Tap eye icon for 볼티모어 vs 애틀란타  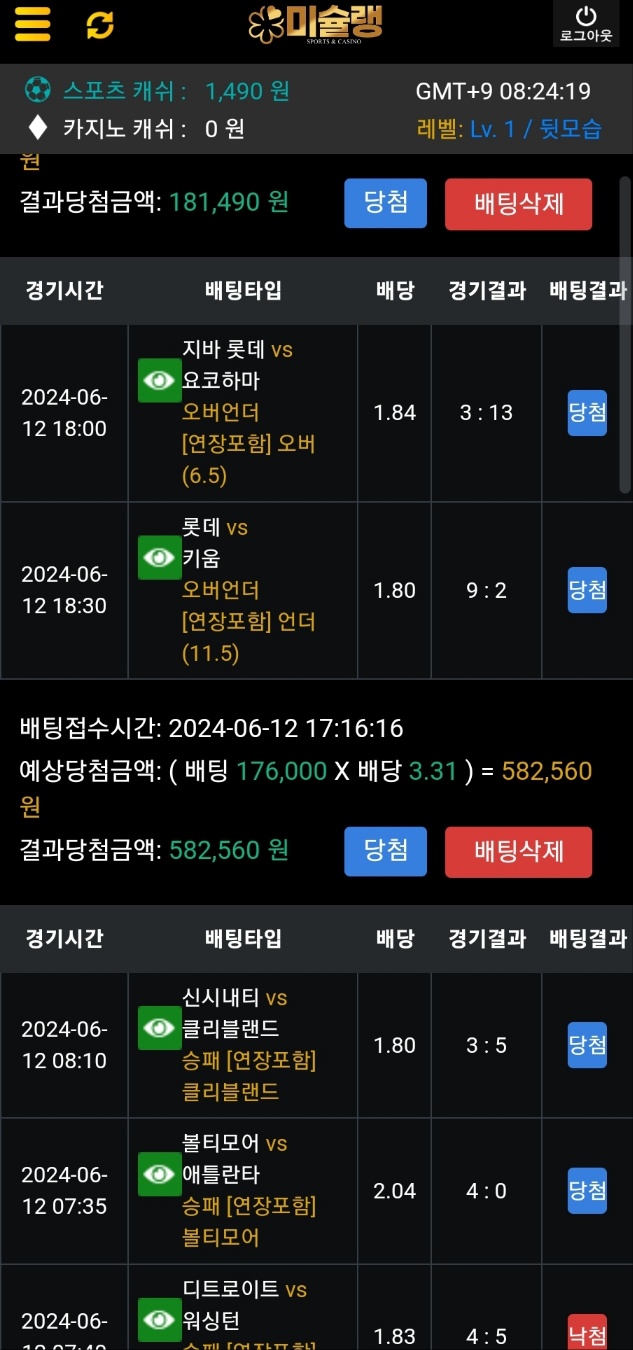pos(159,1174)
